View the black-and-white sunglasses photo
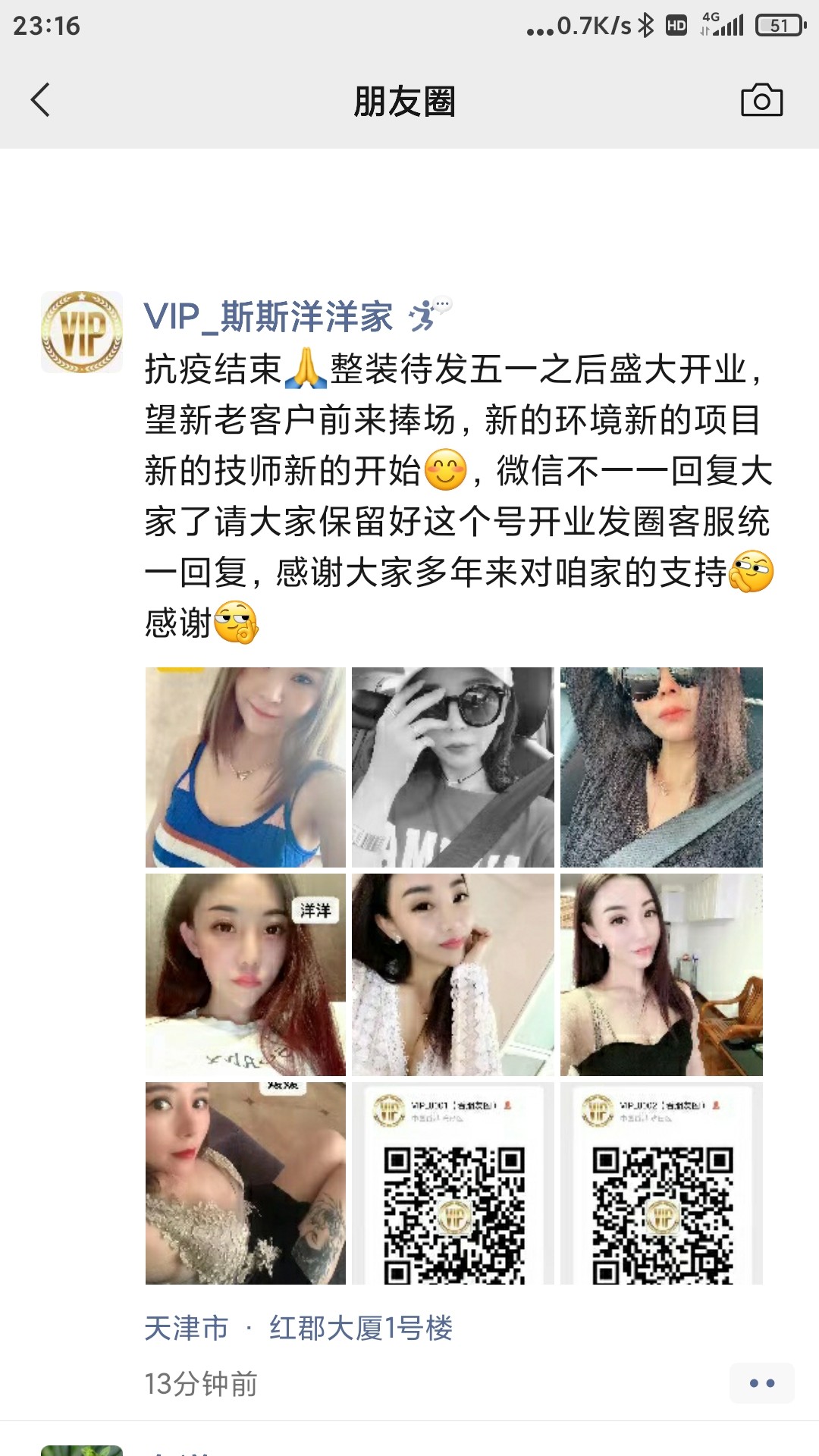This screenshot has height=1456, width=819. [x=453, y=767]
